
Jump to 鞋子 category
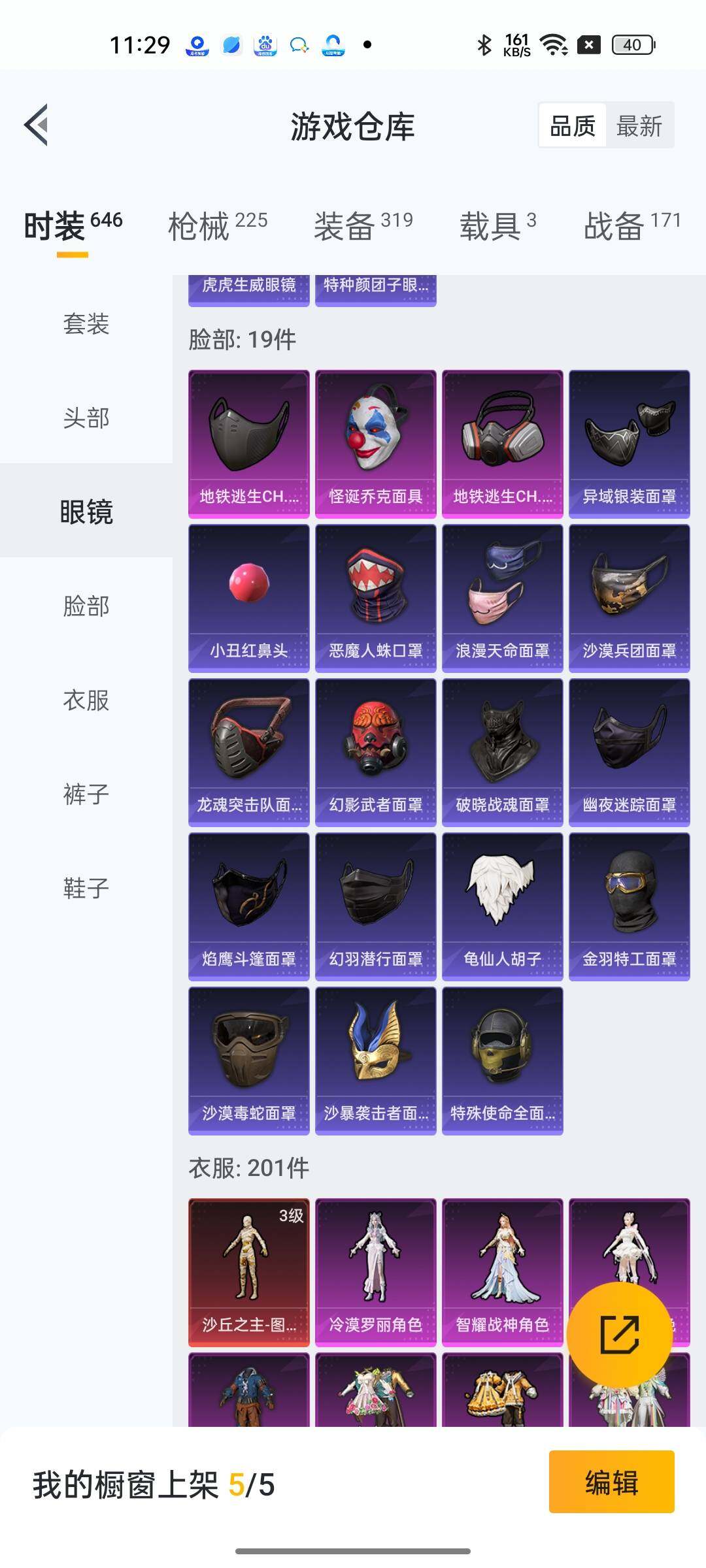pos(86,888)
